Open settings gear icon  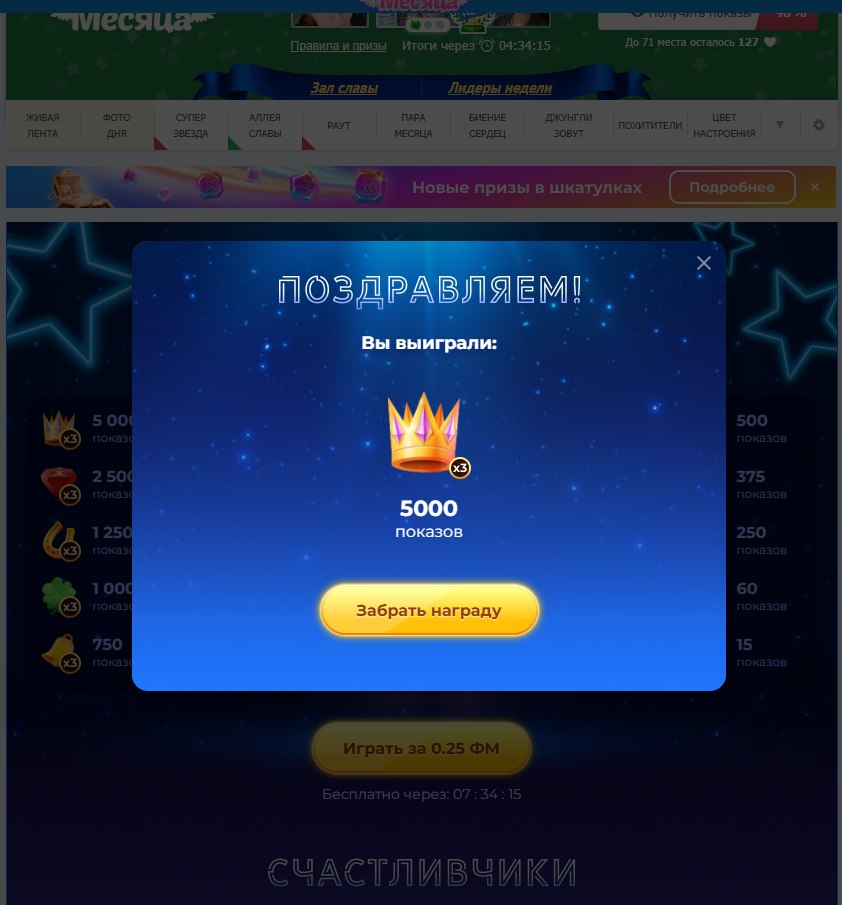(x=819, y=125)
